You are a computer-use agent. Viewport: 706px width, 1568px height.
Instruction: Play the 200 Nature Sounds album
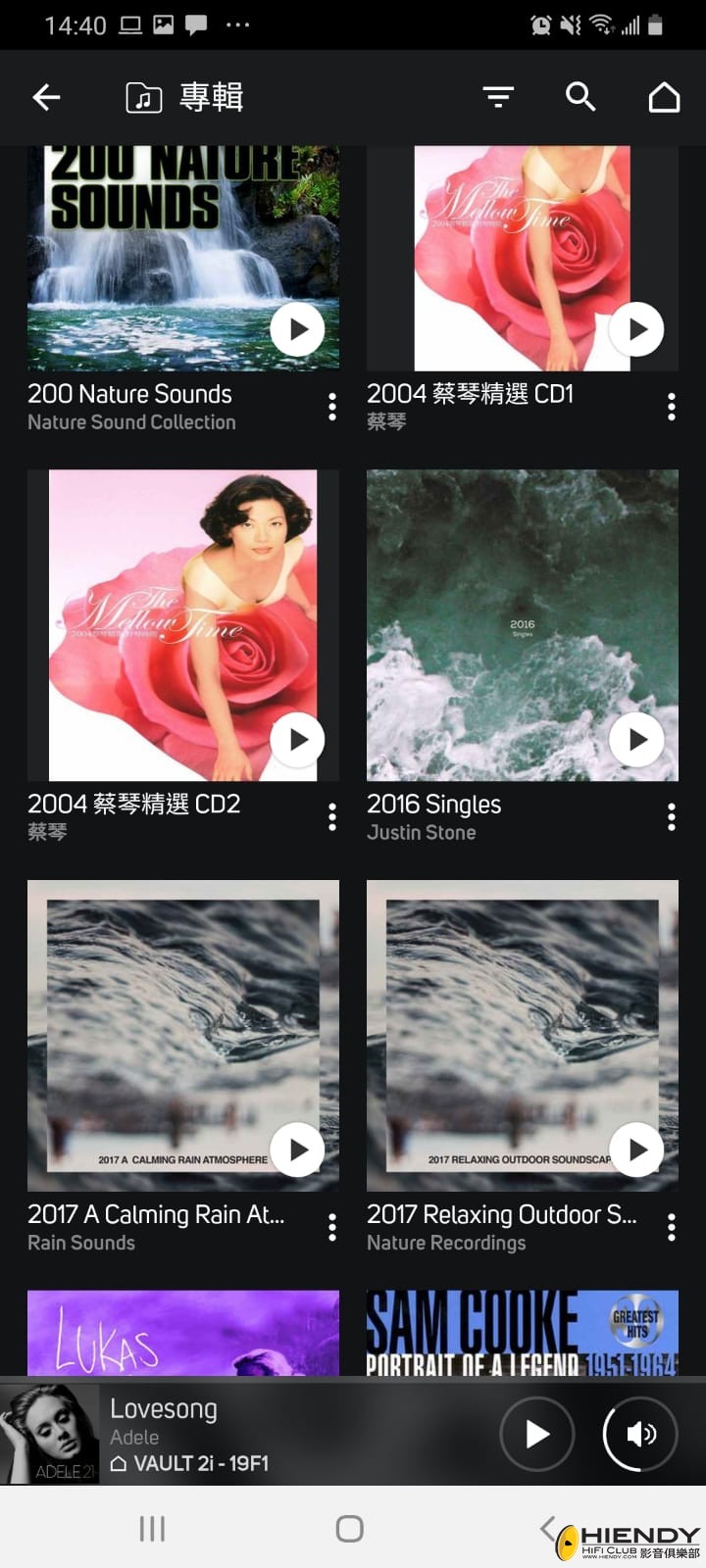point(298,329)
